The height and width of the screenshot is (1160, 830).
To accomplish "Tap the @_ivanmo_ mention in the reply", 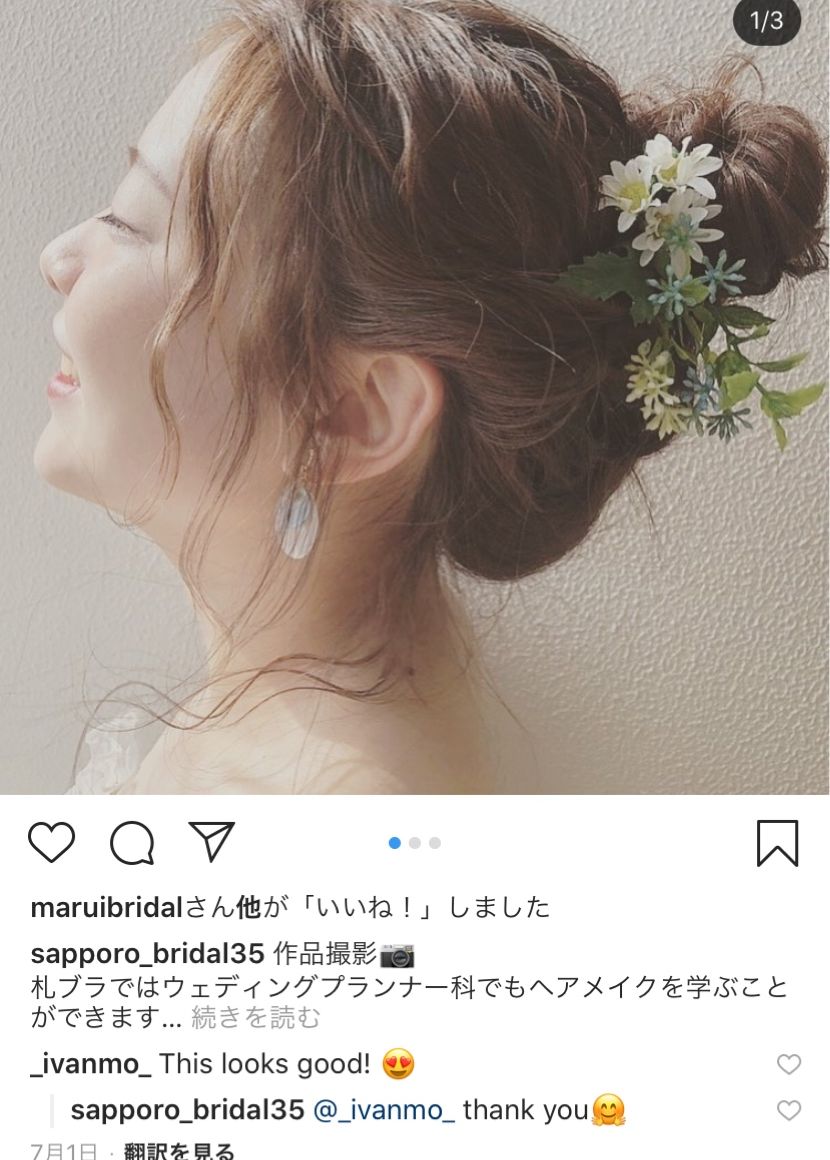I will (384, 1110).
